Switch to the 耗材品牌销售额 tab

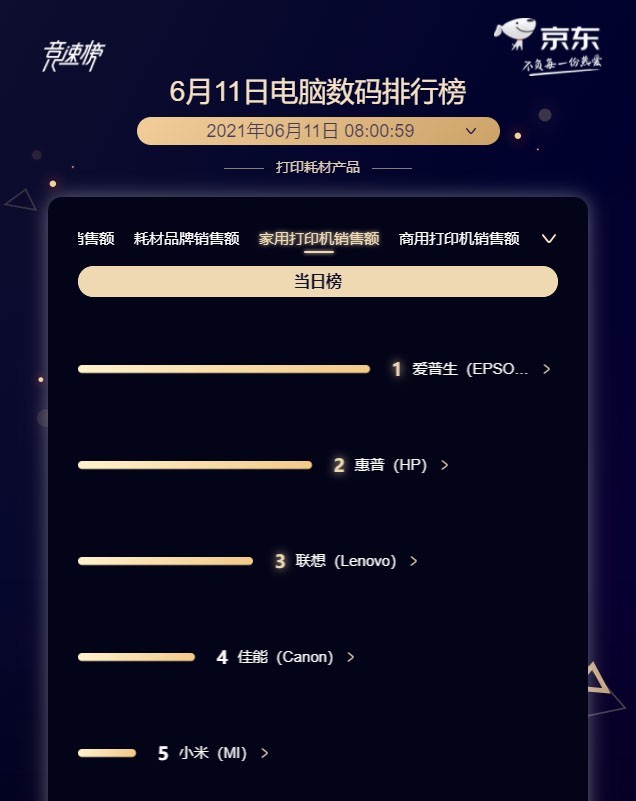point(186,239)
